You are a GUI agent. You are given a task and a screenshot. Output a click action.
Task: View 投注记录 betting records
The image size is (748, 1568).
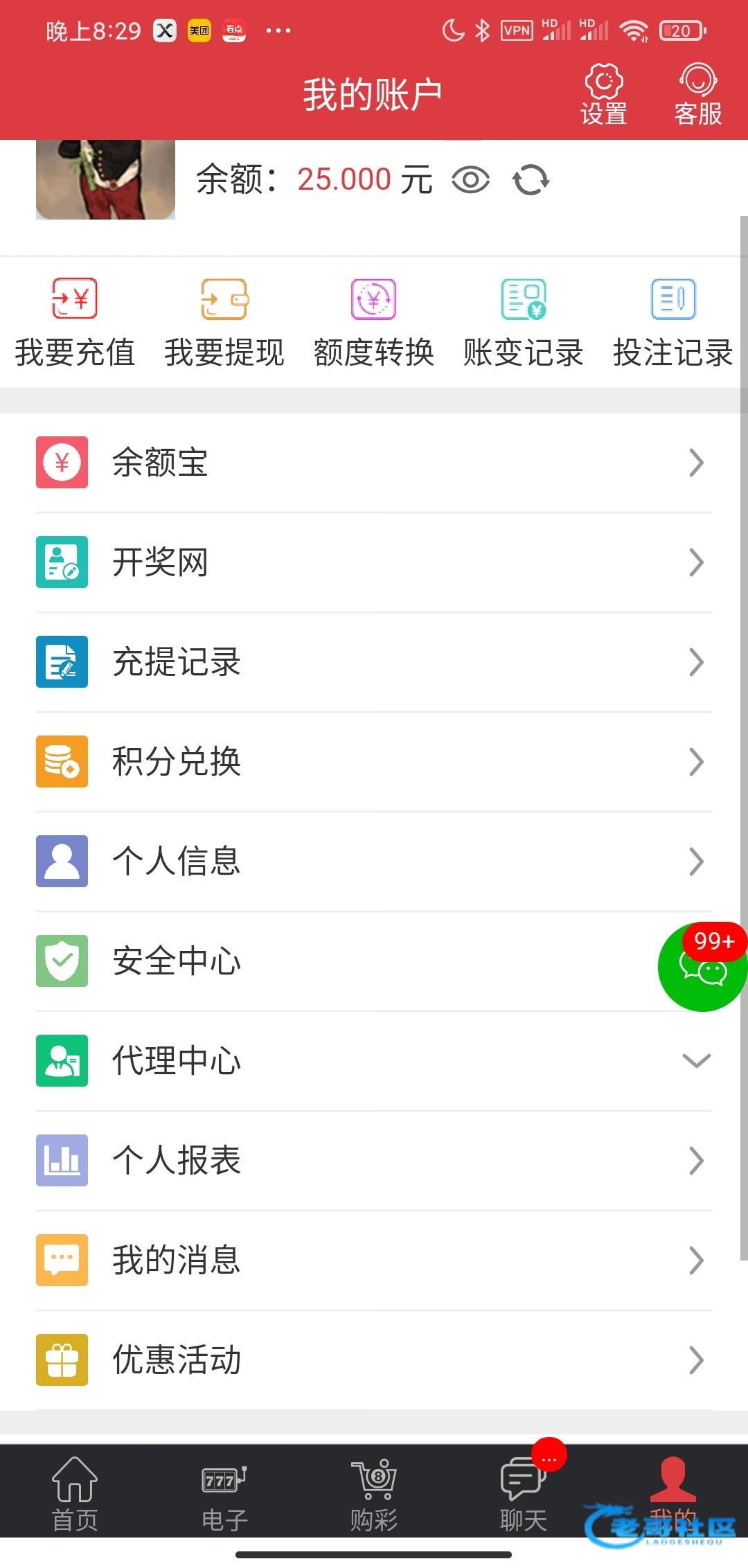click(673, 322)
